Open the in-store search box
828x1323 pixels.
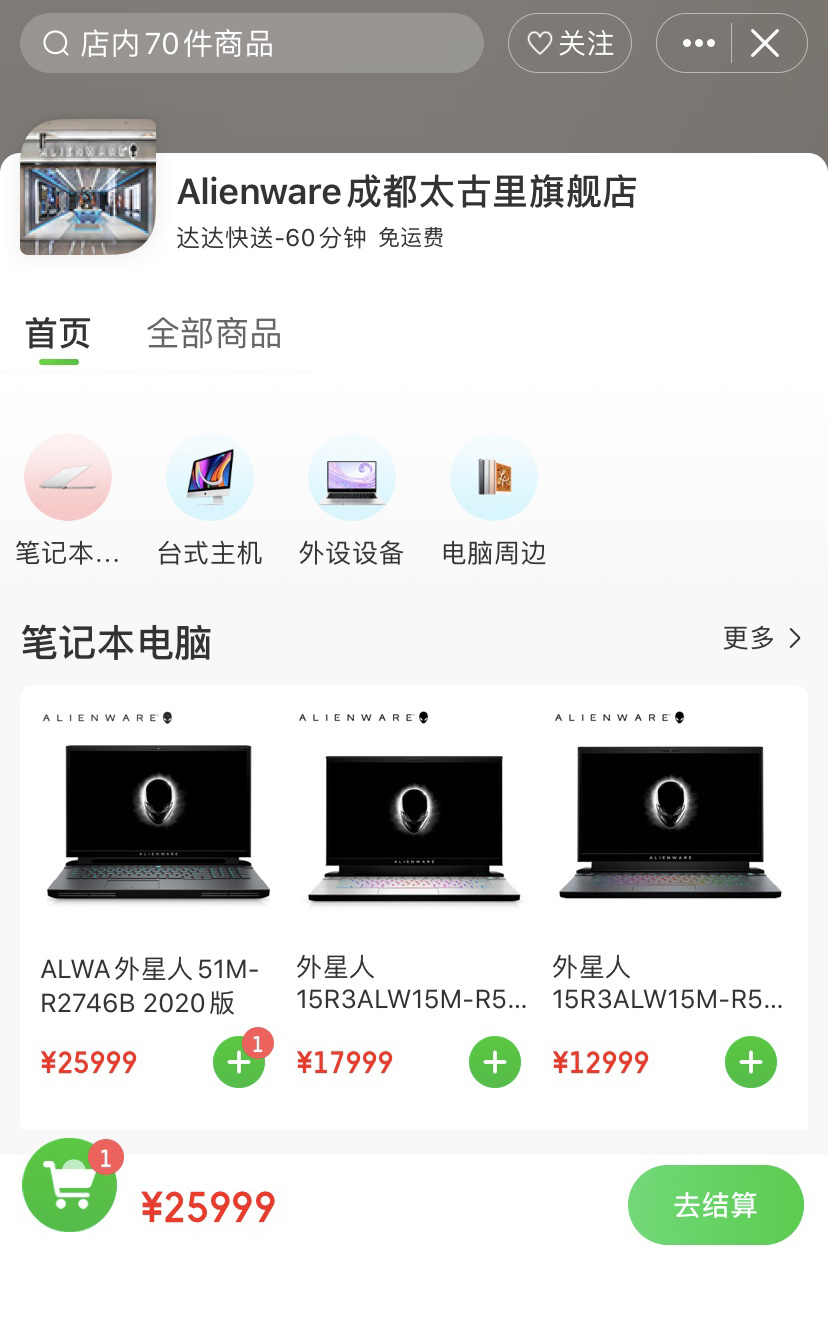click(251, 43)
